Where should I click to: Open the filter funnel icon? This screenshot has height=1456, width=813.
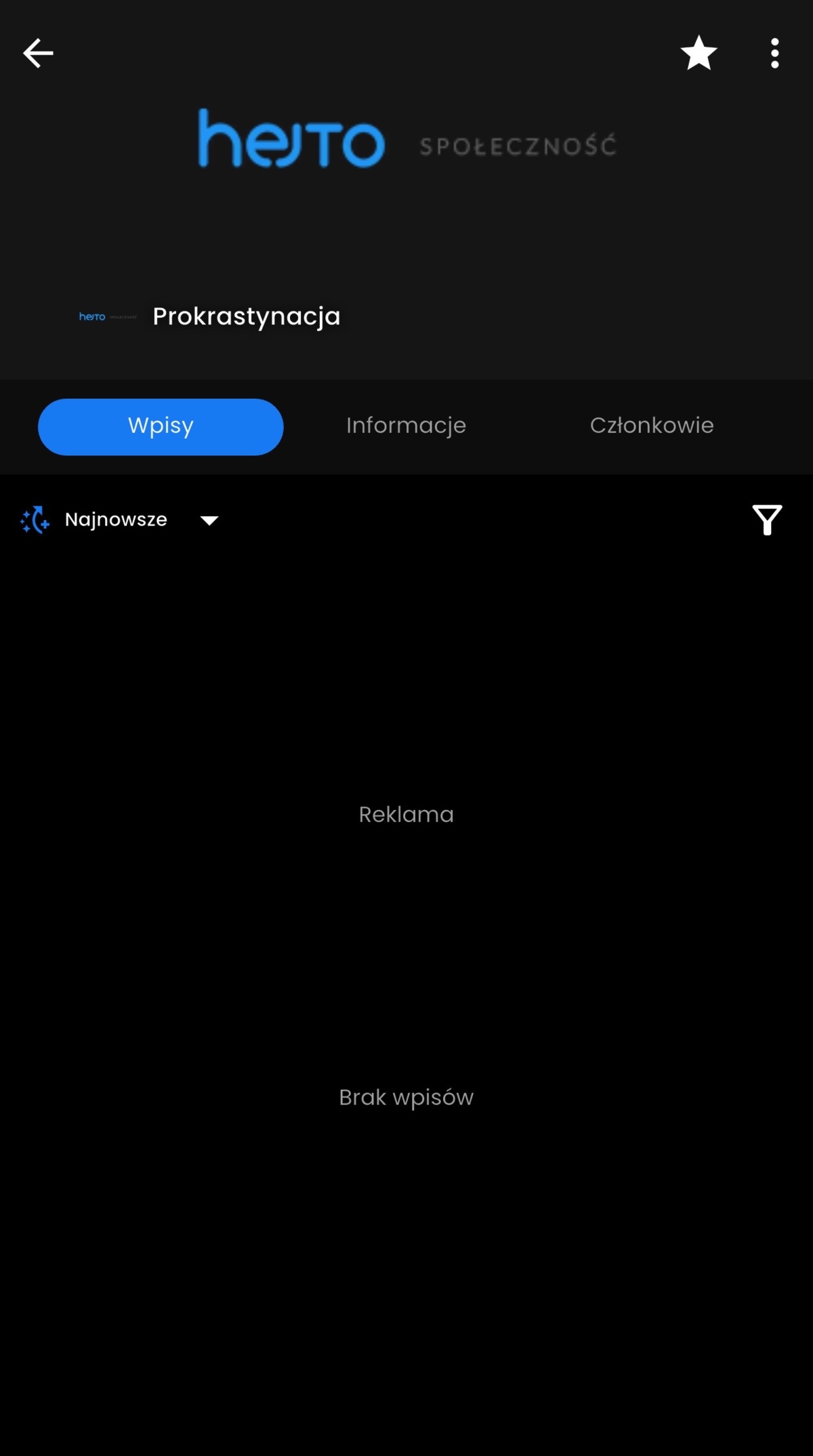(767, 520)
